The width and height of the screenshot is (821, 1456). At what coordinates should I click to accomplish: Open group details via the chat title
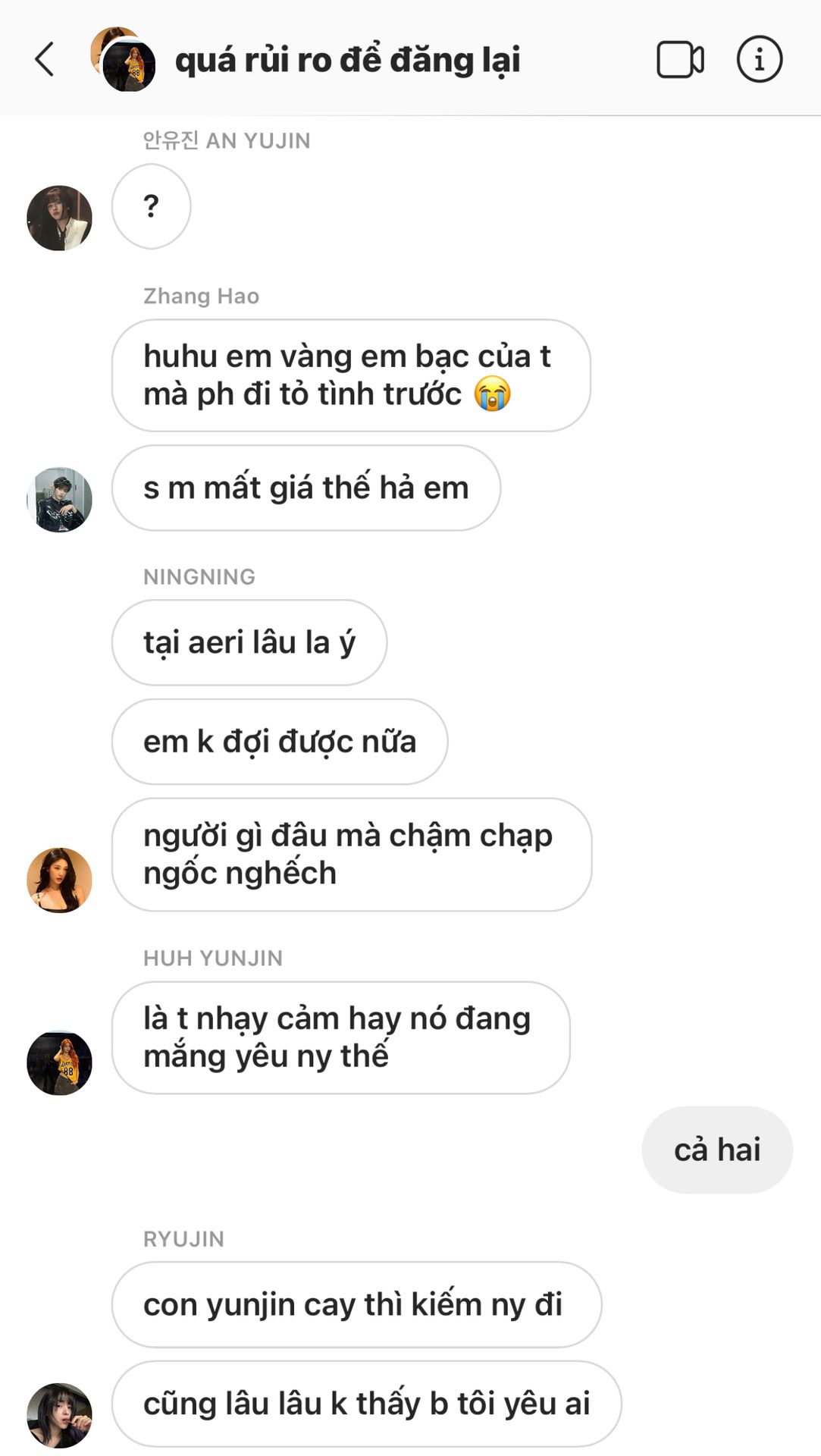347,60
